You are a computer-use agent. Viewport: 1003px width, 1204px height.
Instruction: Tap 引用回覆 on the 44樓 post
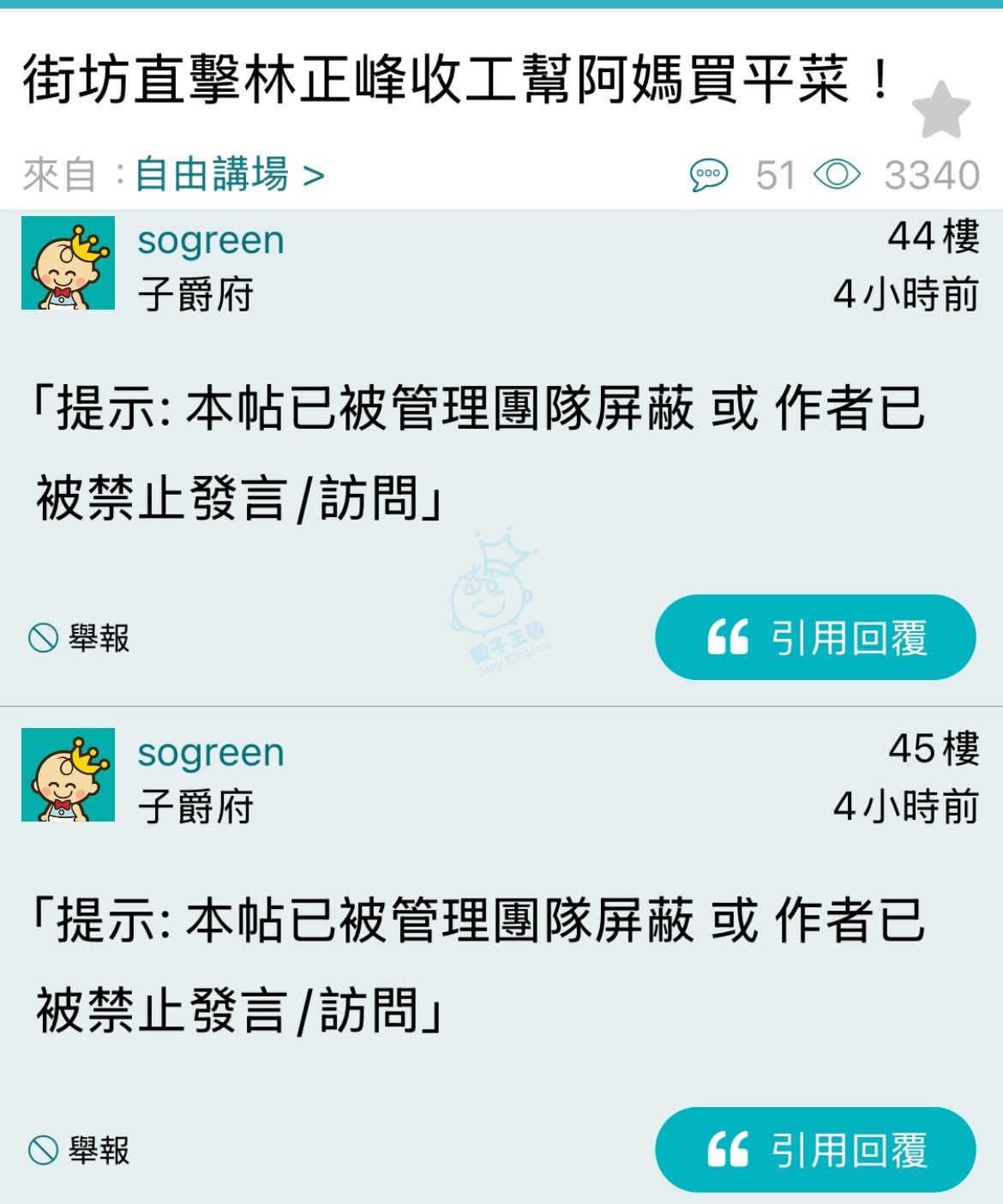[x=815, y=637]
